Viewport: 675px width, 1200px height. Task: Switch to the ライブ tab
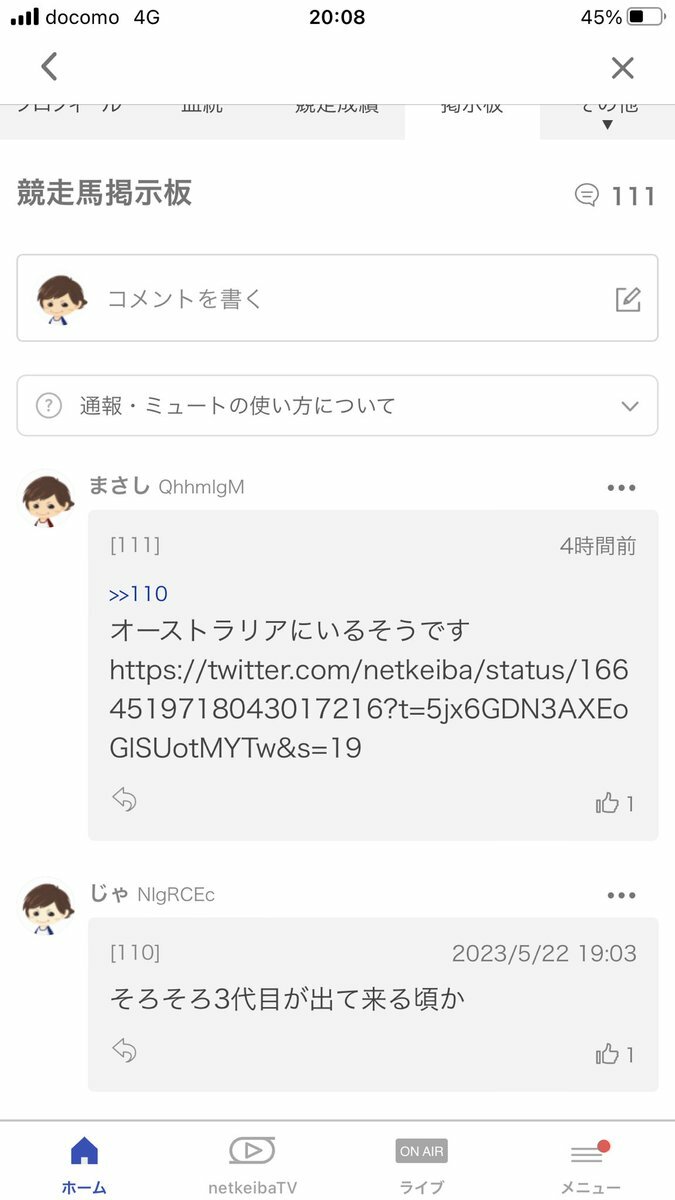point(421,1165)
